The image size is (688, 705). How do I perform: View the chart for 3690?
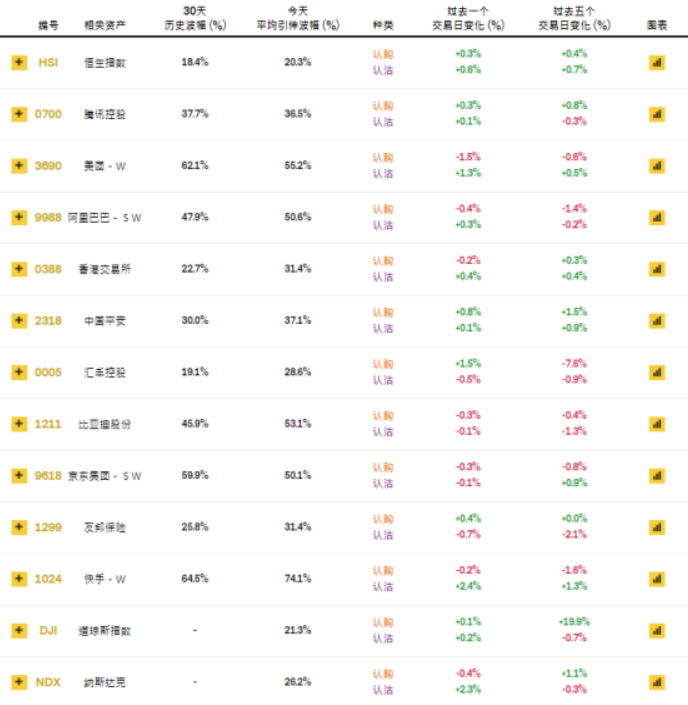(x=657, y=165)
